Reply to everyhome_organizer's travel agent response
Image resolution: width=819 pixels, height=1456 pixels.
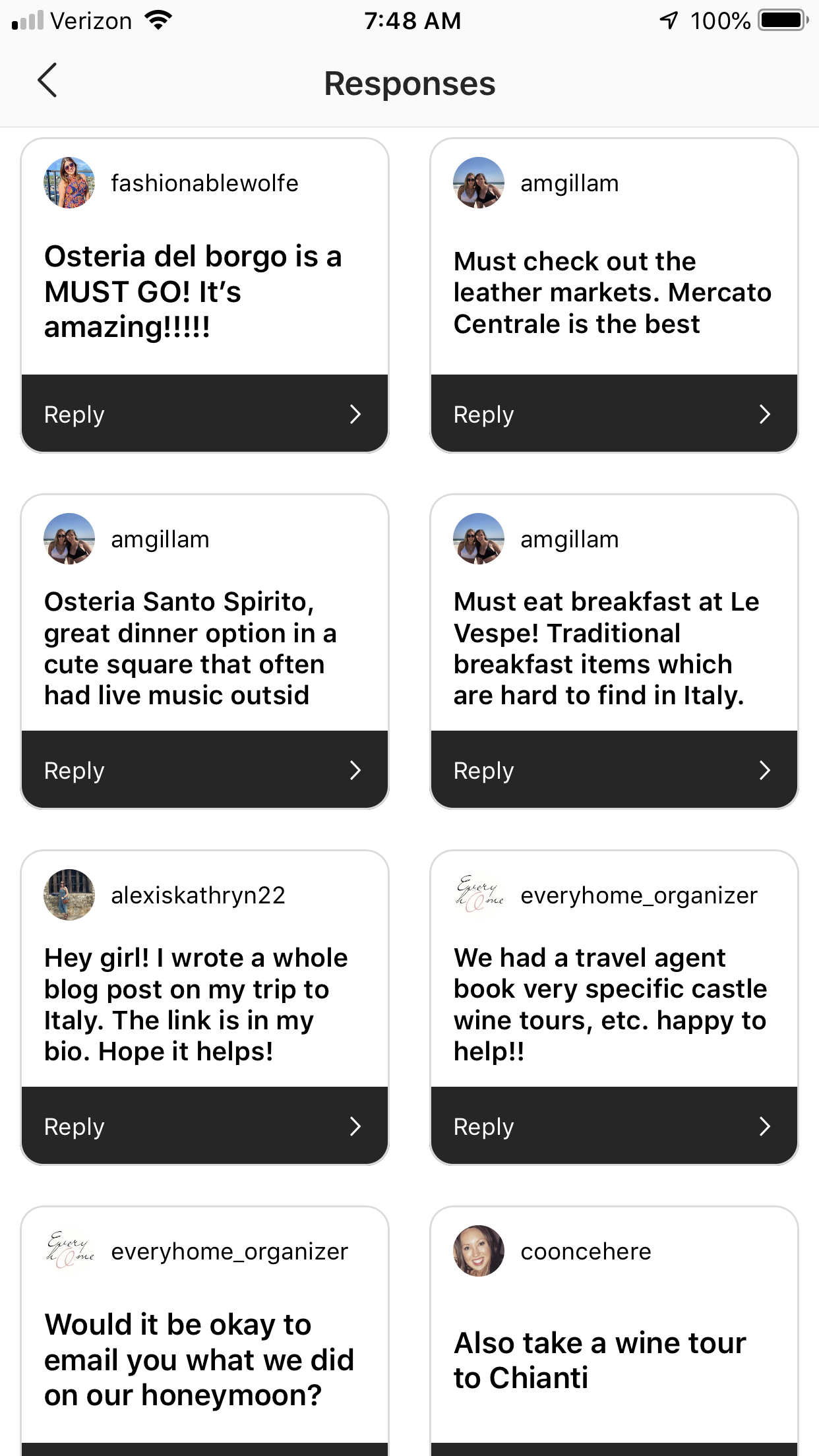(613, 1126)
